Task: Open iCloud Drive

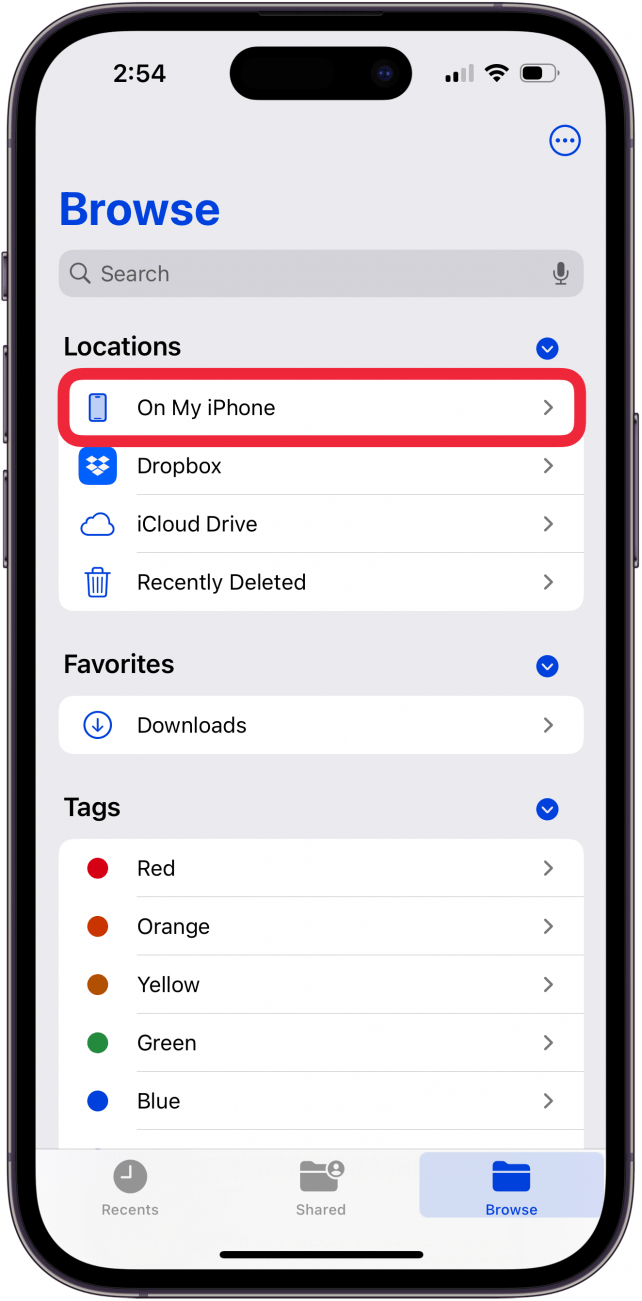Action: point(320,524)
